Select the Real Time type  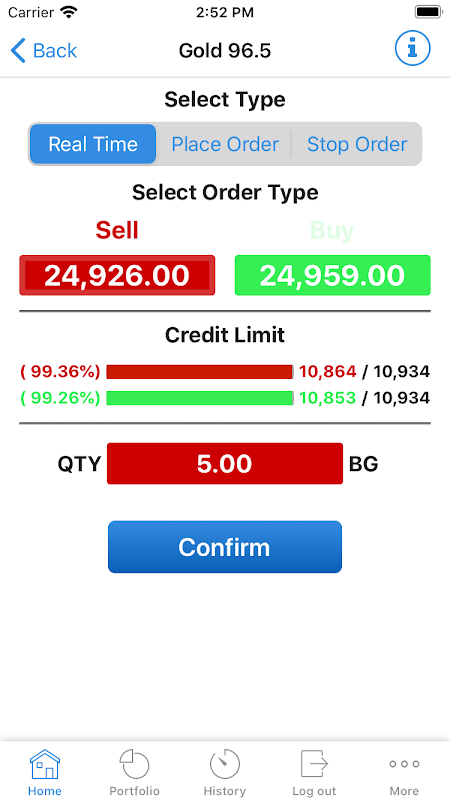pyautogui.click(x=93, y=144)
